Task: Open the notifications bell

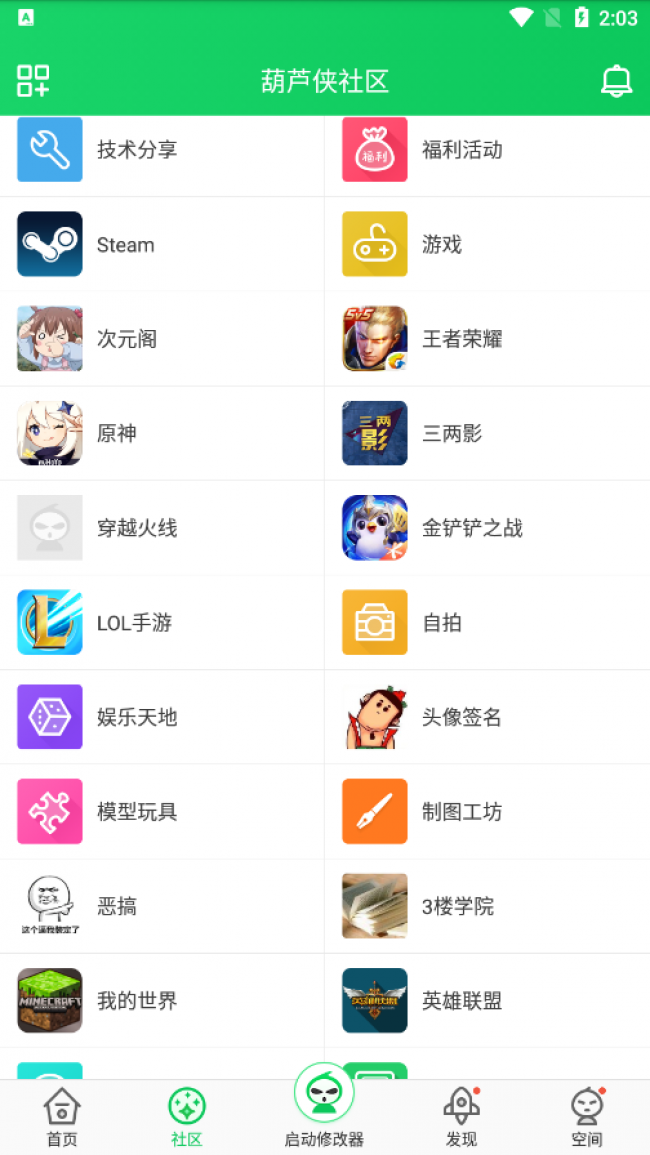Action: pyautogui.click(x=616, y=81)
